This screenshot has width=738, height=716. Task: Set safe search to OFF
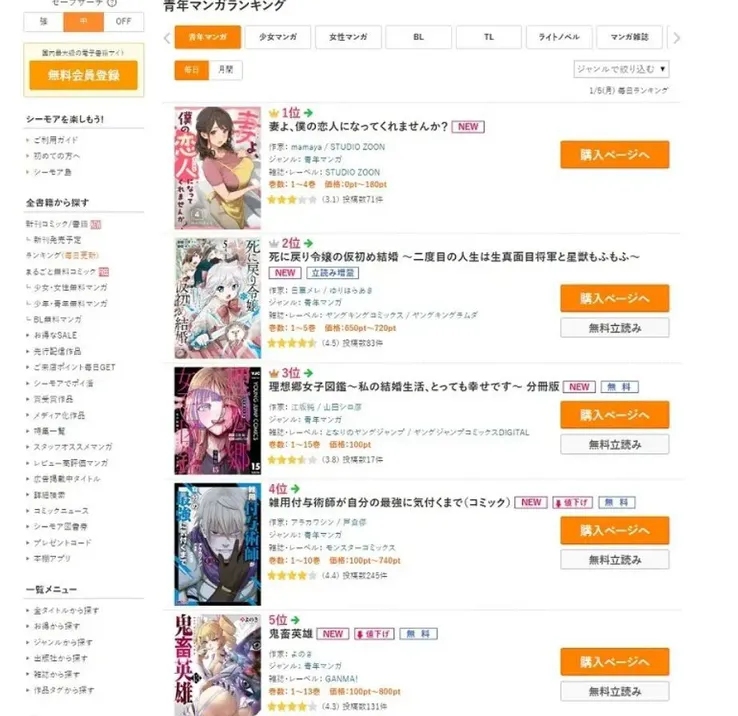122,21
